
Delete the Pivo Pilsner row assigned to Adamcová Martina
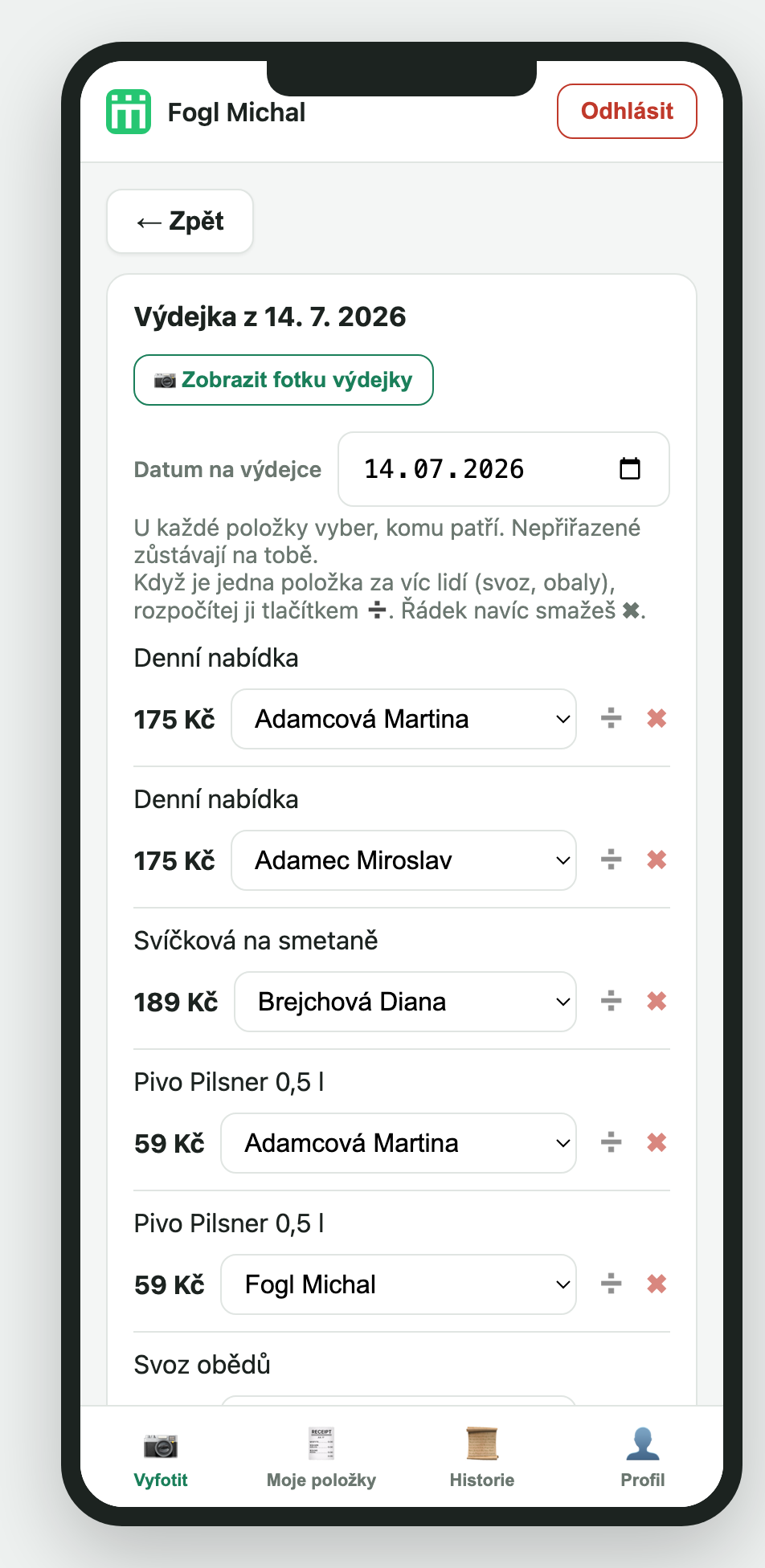[657, 1142]
